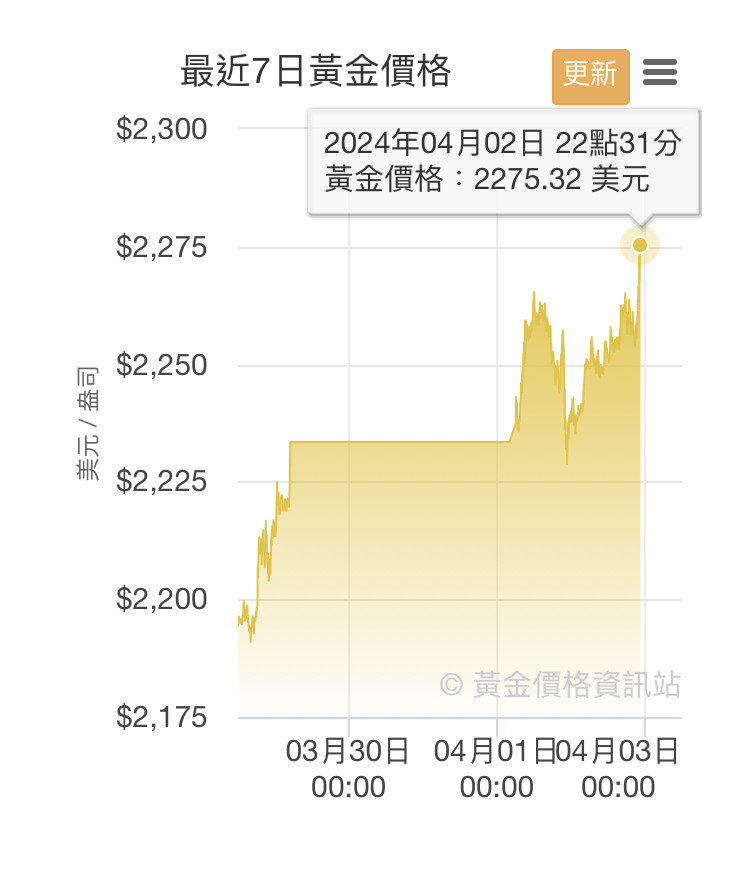
Task: Tap the 更新 button to refresh prices
Action: point(590,75)
